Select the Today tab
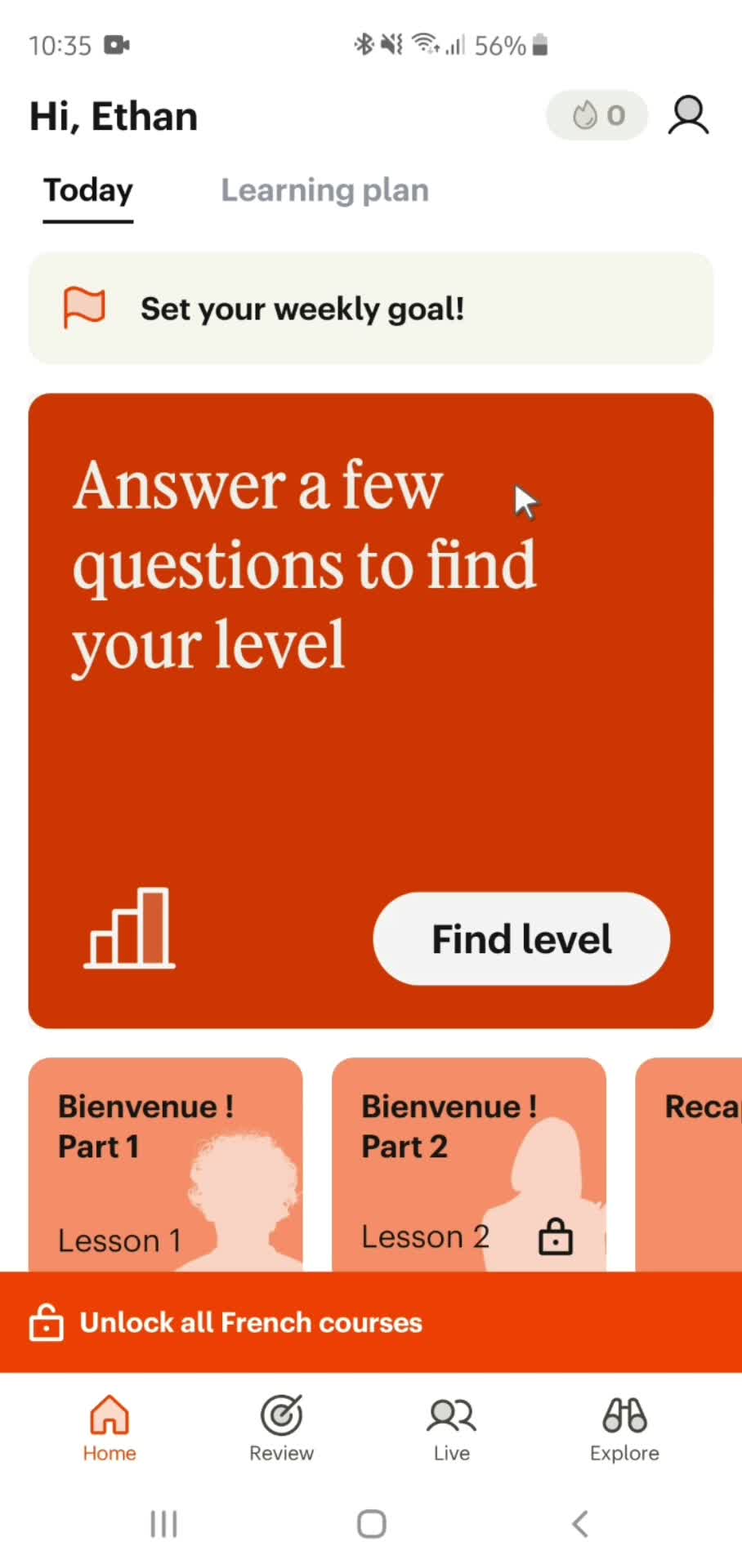This screenshot has height=1568, width=742. [x=88, y=190]
